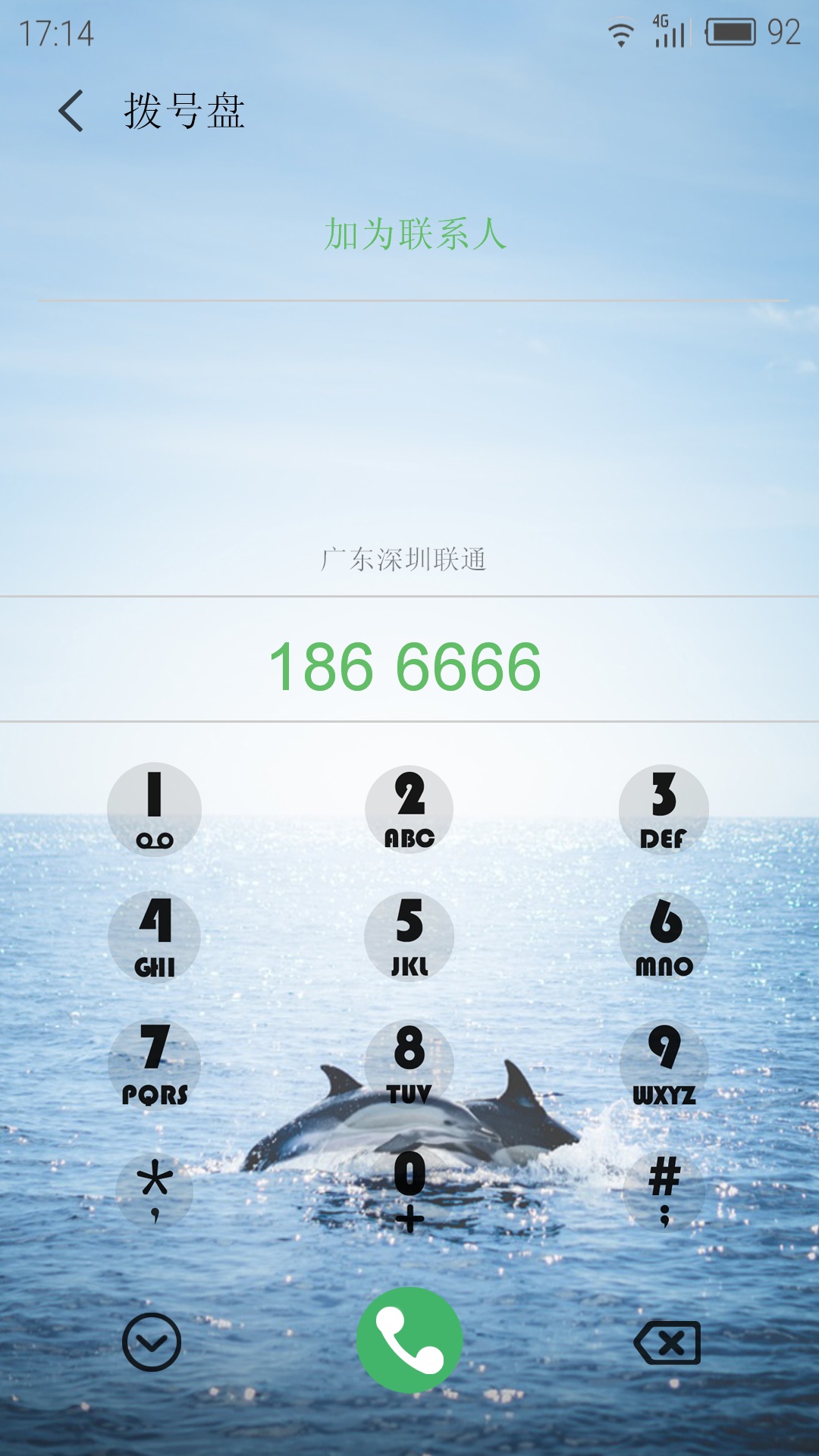The width and height of the screenshot is (819, 1456).
Task: Tap 加为联系人 to add as contact
Action: (415, 234)
